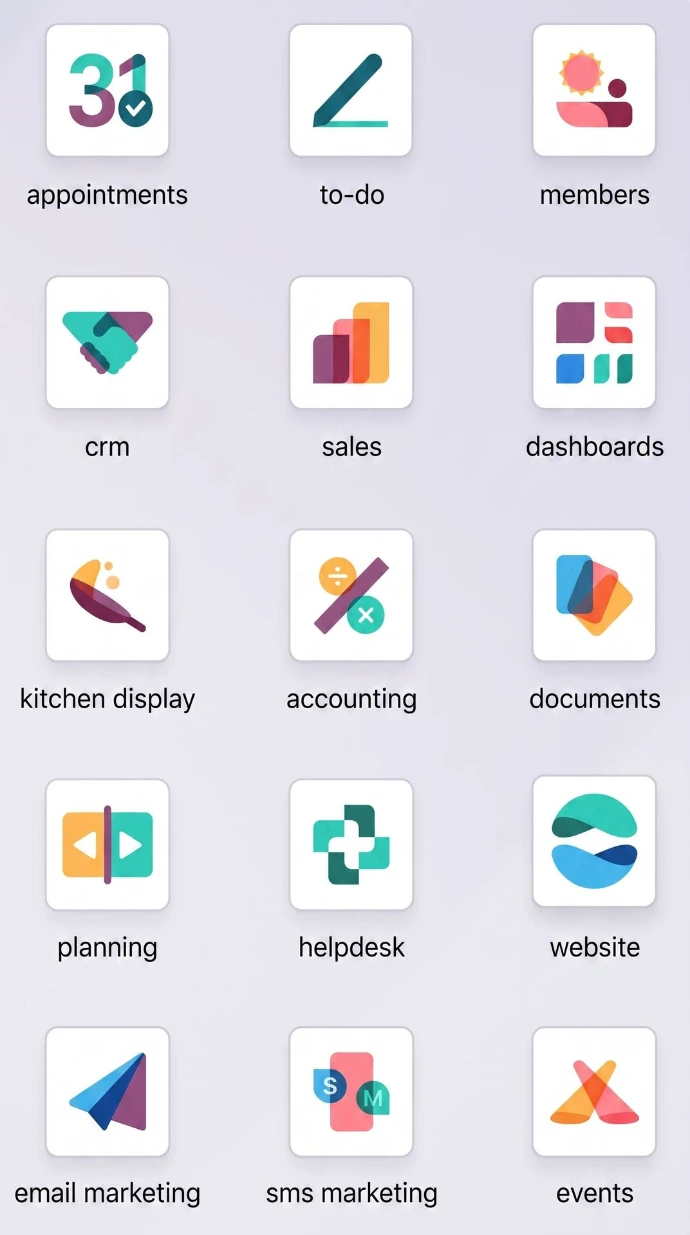Select the email marketing app
Viewport: 690px width, 1235px height.
click(107, 1091)
